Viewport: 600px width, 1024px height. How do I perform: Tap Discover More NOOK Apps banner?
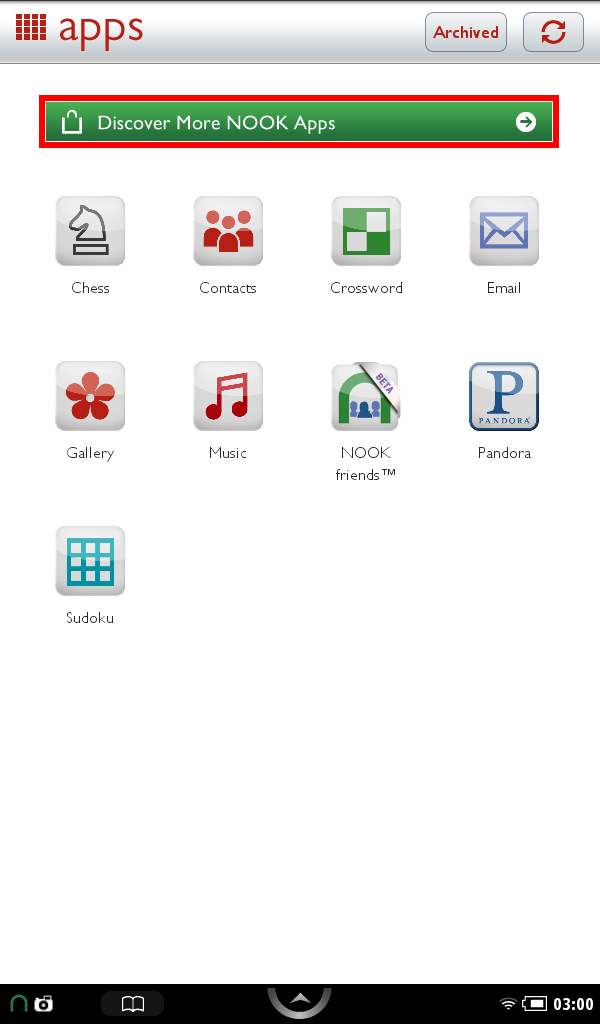(299, 123)
